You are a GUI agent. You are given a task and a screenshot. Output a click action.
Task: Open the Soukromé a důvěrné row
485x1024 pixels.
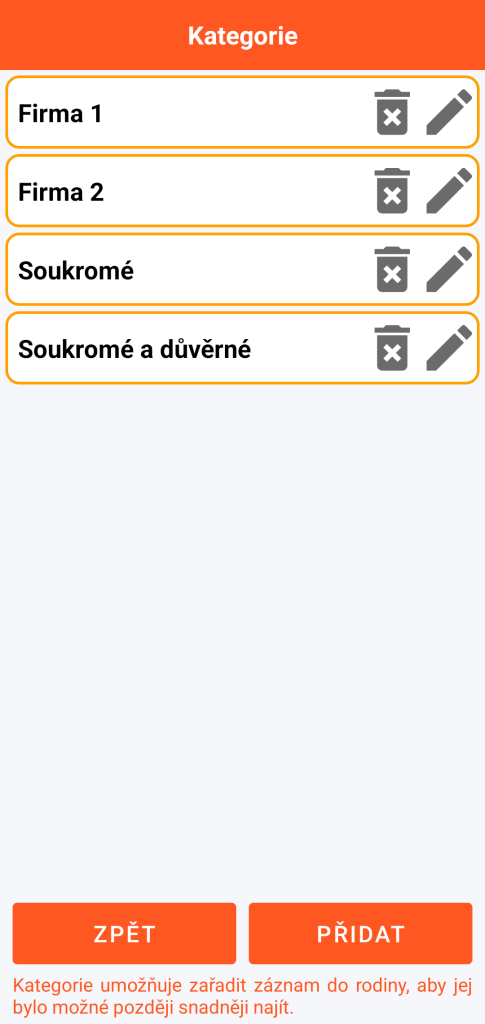click(x=242, y=348)
